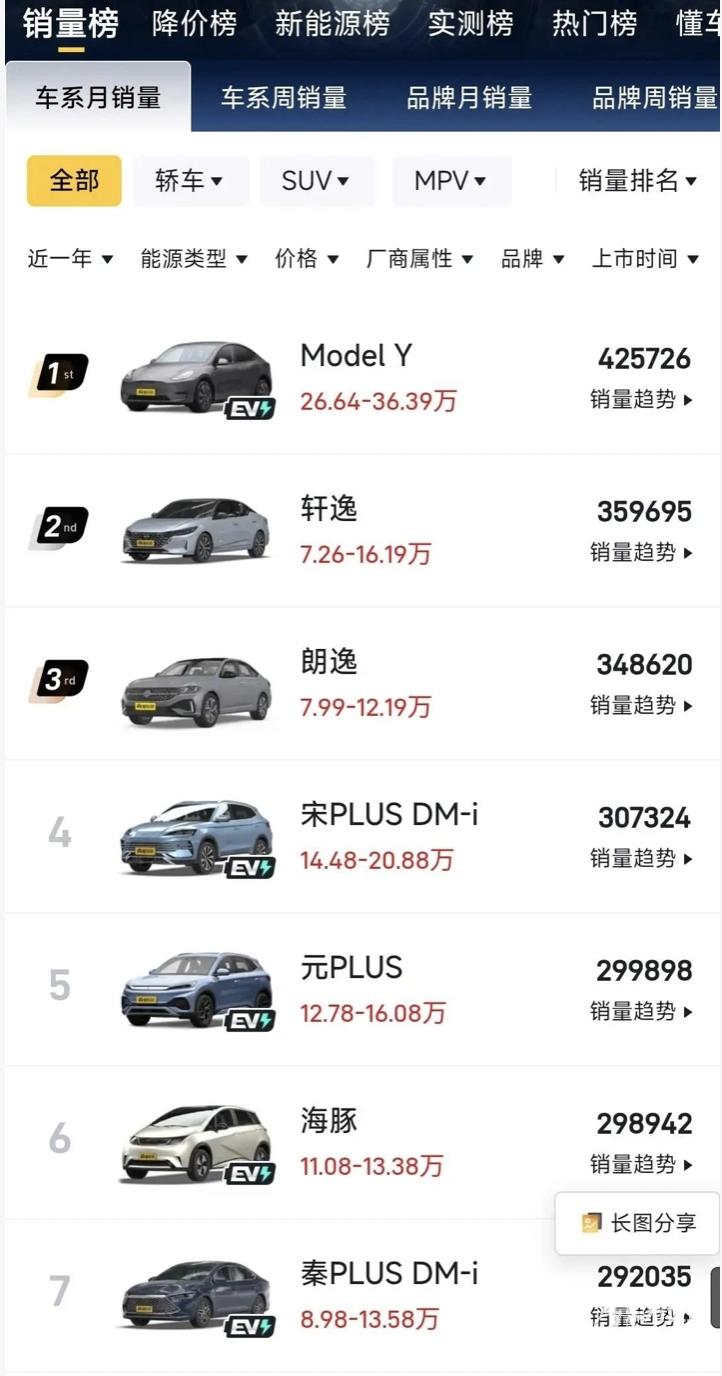The image size is (722, 1376).
Task: Select the 车系周销量 sub-tab
Action: pos(283,98)
